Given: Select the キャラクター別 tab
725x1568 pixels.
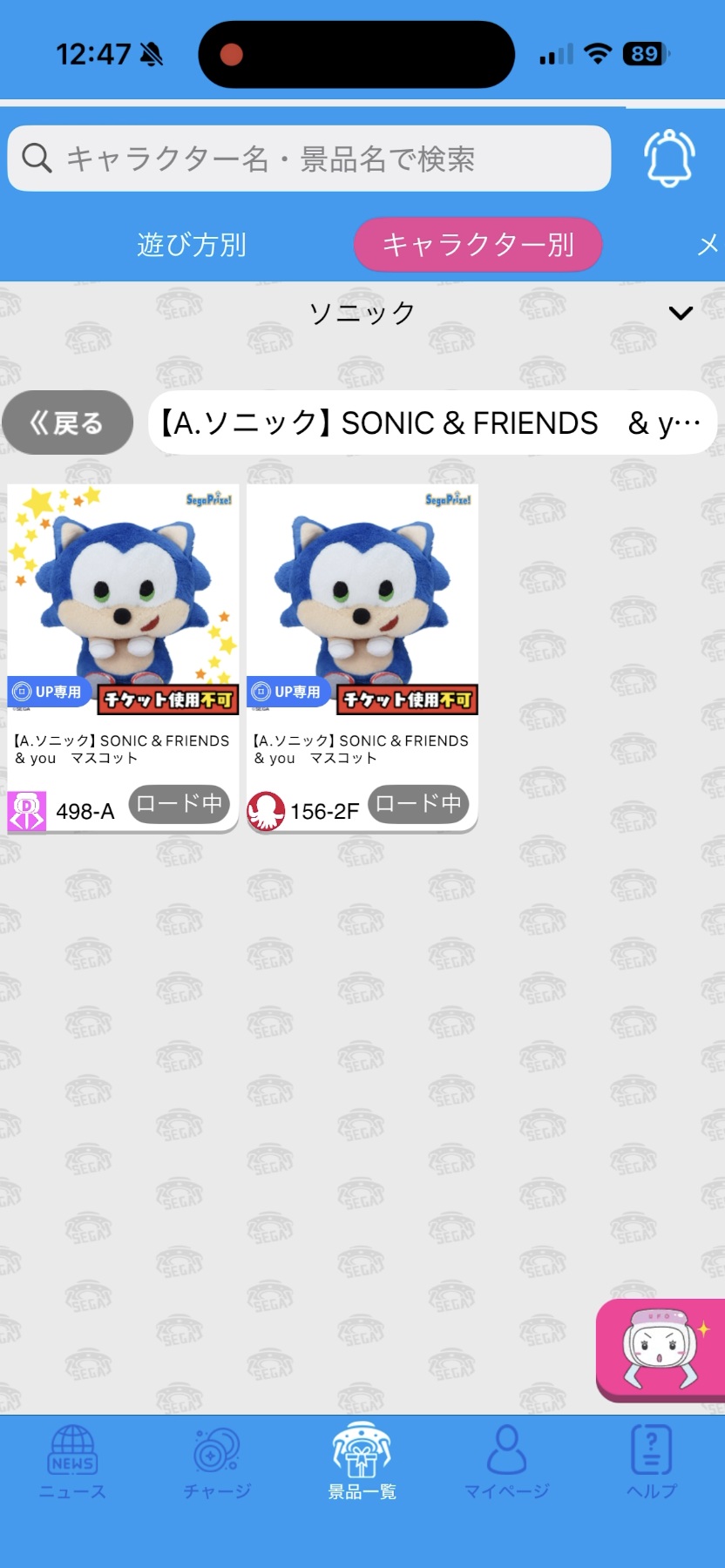Looking at the screenshot, I should [x=478, y=245].
